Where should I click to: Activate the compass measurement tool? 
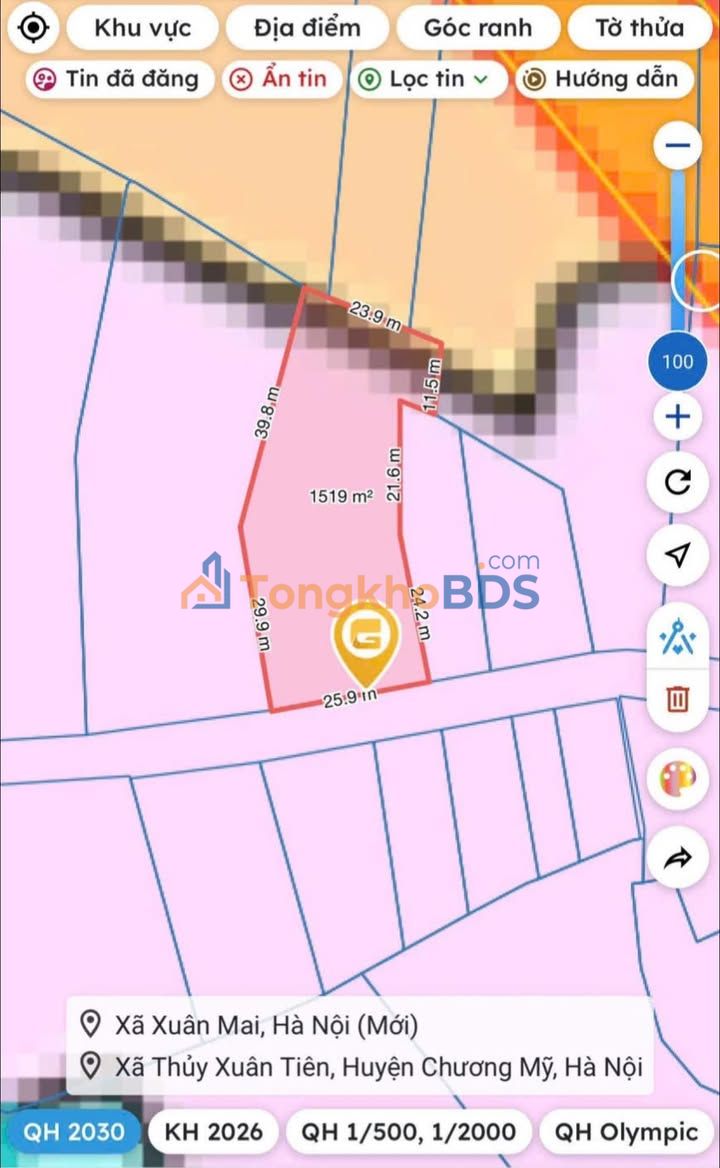[677, 637]
